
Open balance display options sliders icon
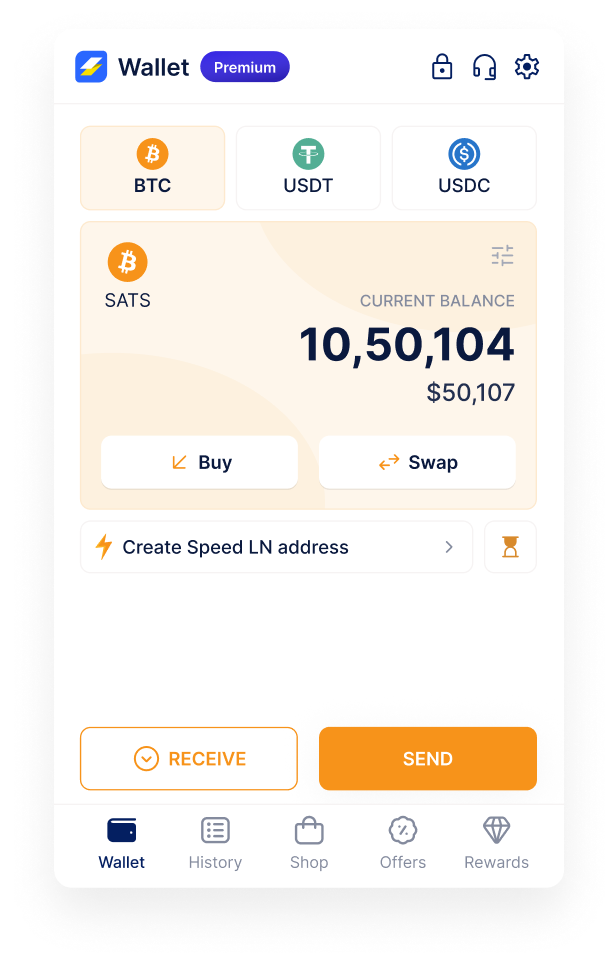click(502, 255)
